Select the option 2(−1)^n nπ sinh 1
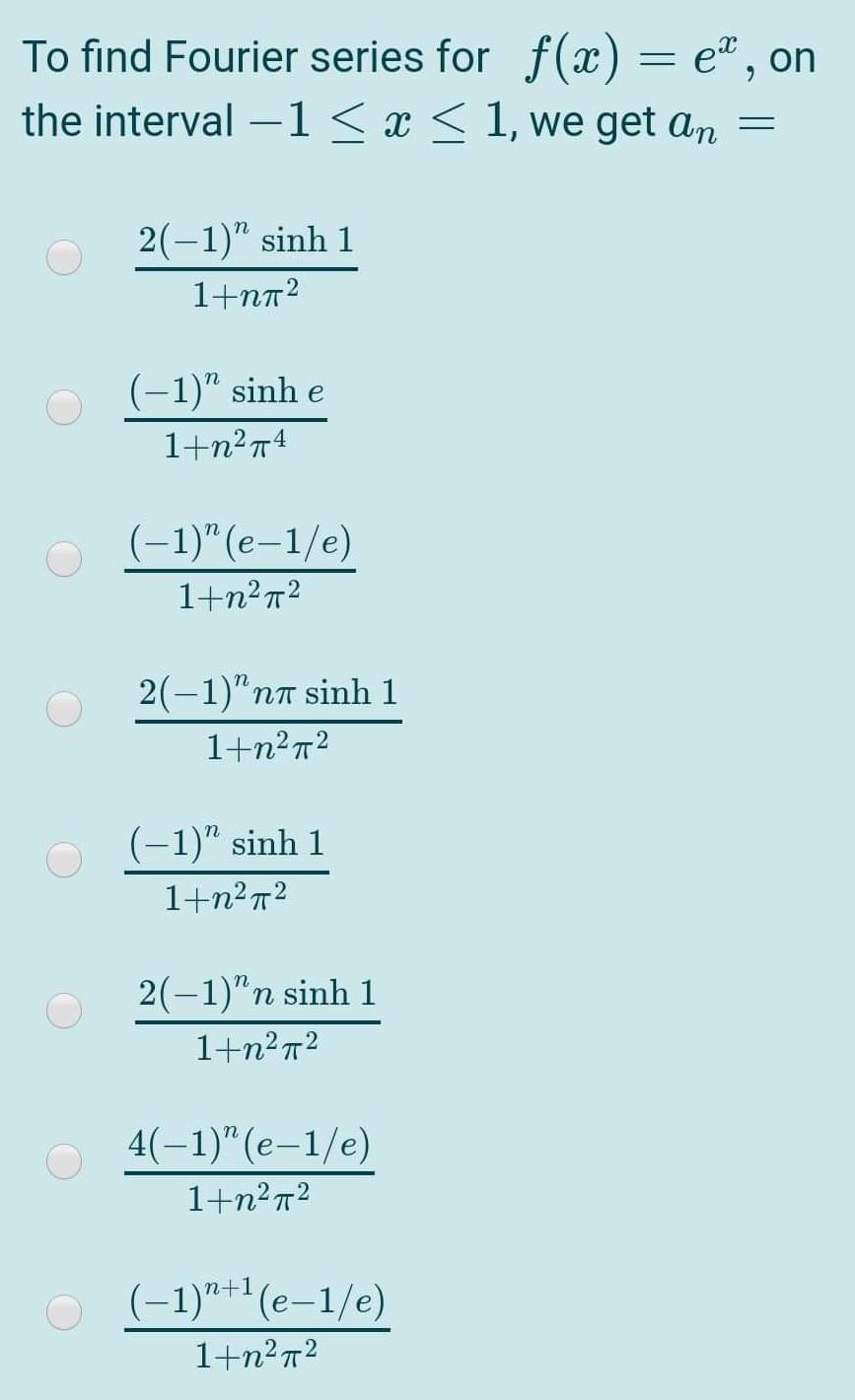This screenshot has width=855, height=1400. (64, 709)
